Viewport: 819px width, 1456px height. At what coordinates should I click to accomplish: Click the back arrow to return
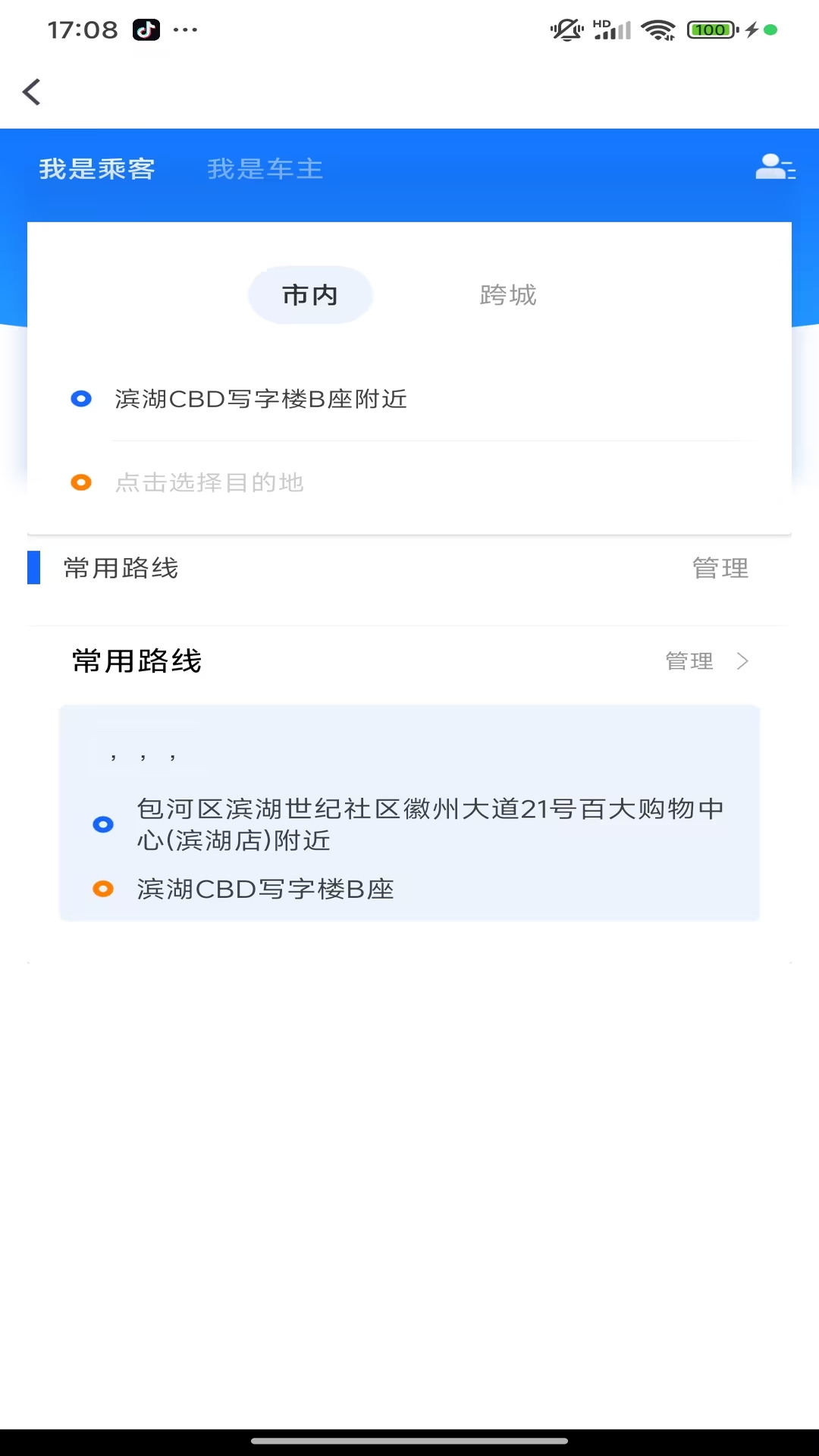(31, 91)
